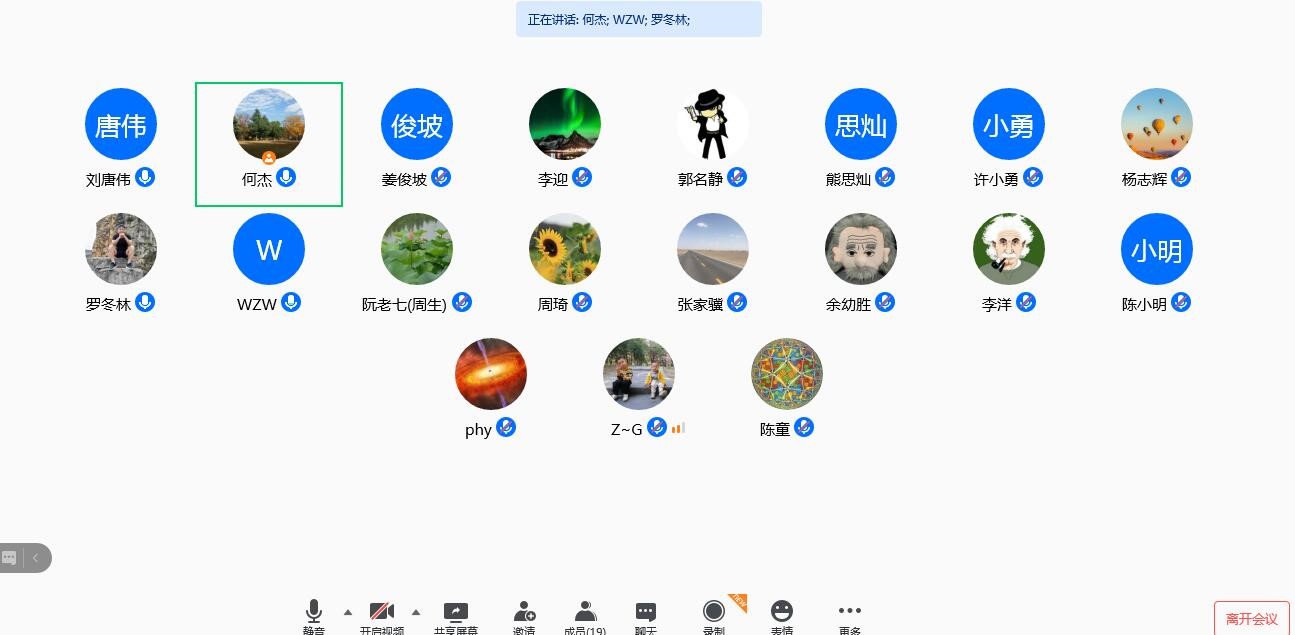Expand video options arrow beside camera
1295x635 pixels.
point(416,612)
